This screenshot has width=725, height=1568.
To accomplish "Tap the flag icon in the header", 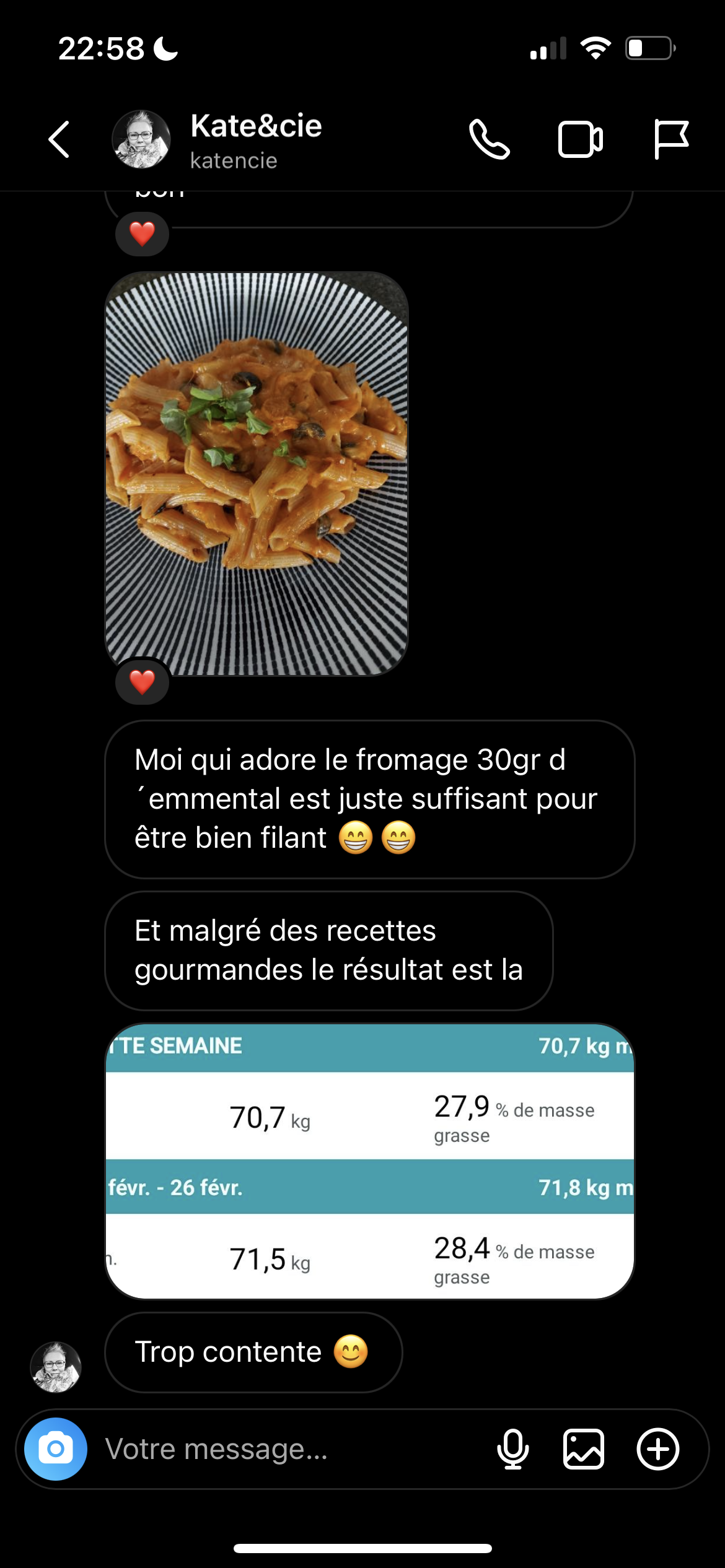I will click(x=671, y=139).
